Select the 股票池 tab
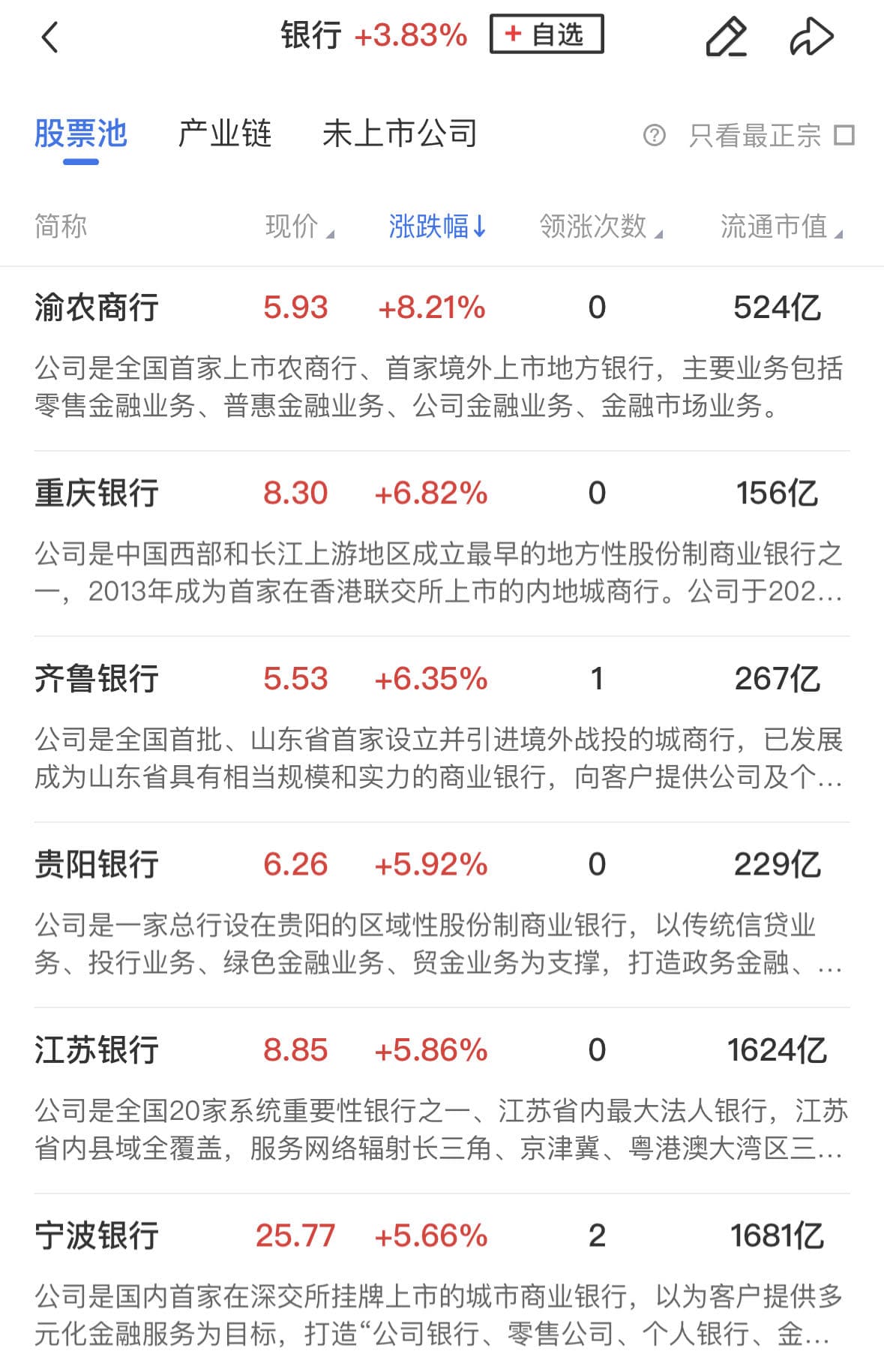The width and height of the screenshot is (884, 1372). pyautogui.click(x=80, y=134)
